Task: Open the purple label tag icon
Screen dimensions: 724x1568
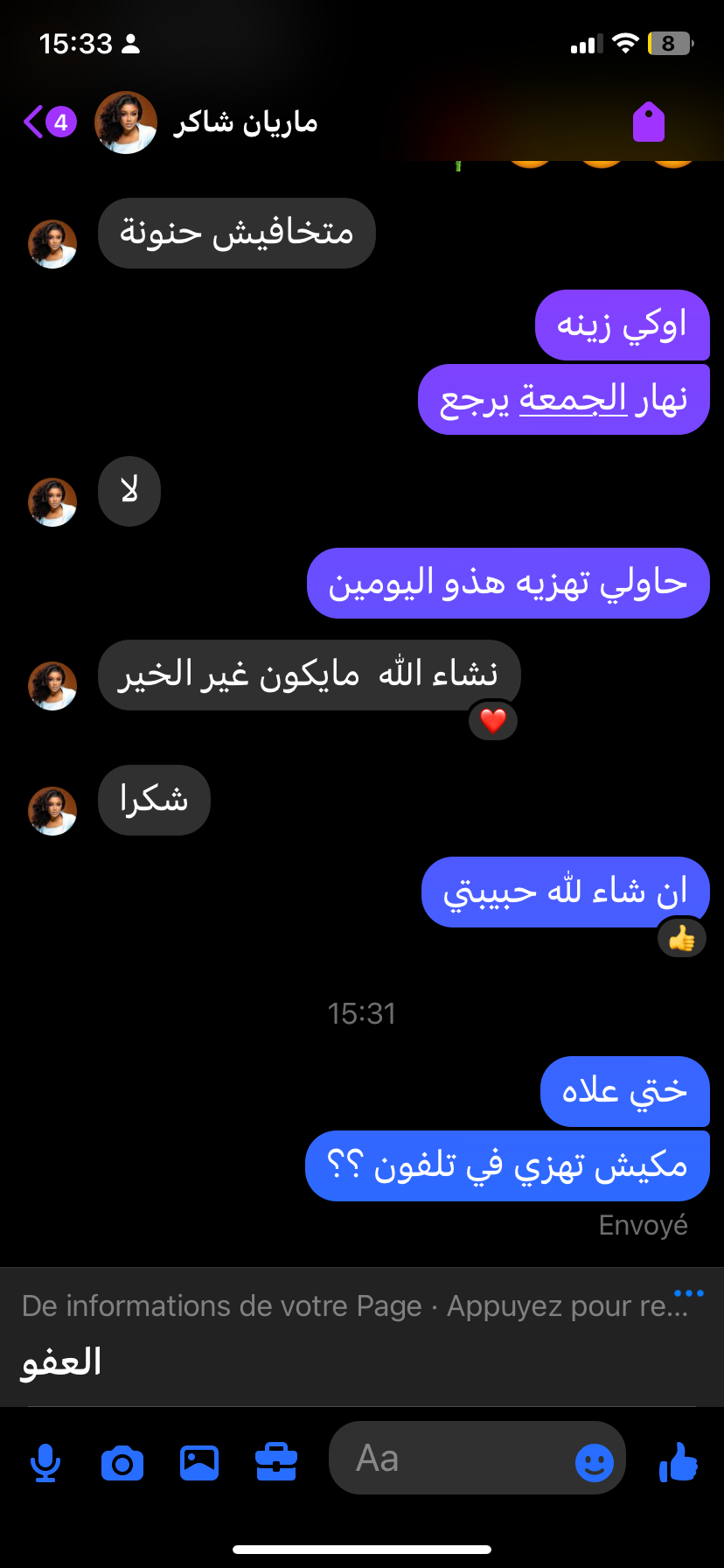Action: (x=649, y=122)
